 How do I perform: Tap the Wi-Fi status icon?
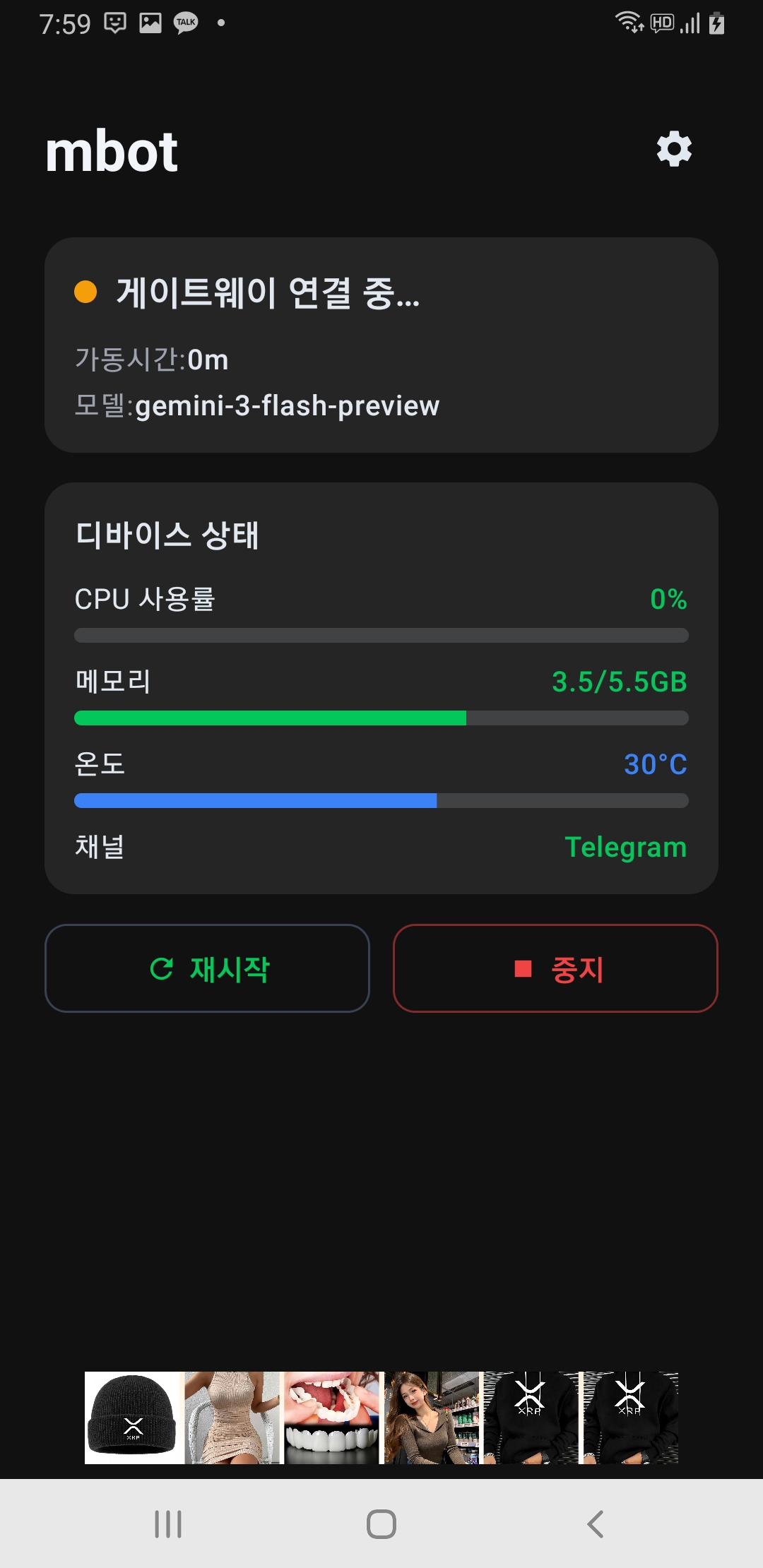click(x=629, y=21)
